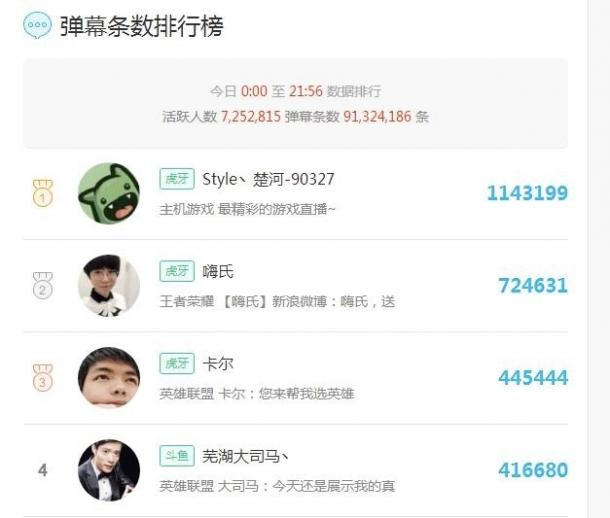The image size is (610, 518).
Task: Open Style、楚河-90327 ranking entry
Action: coord(268,180)
